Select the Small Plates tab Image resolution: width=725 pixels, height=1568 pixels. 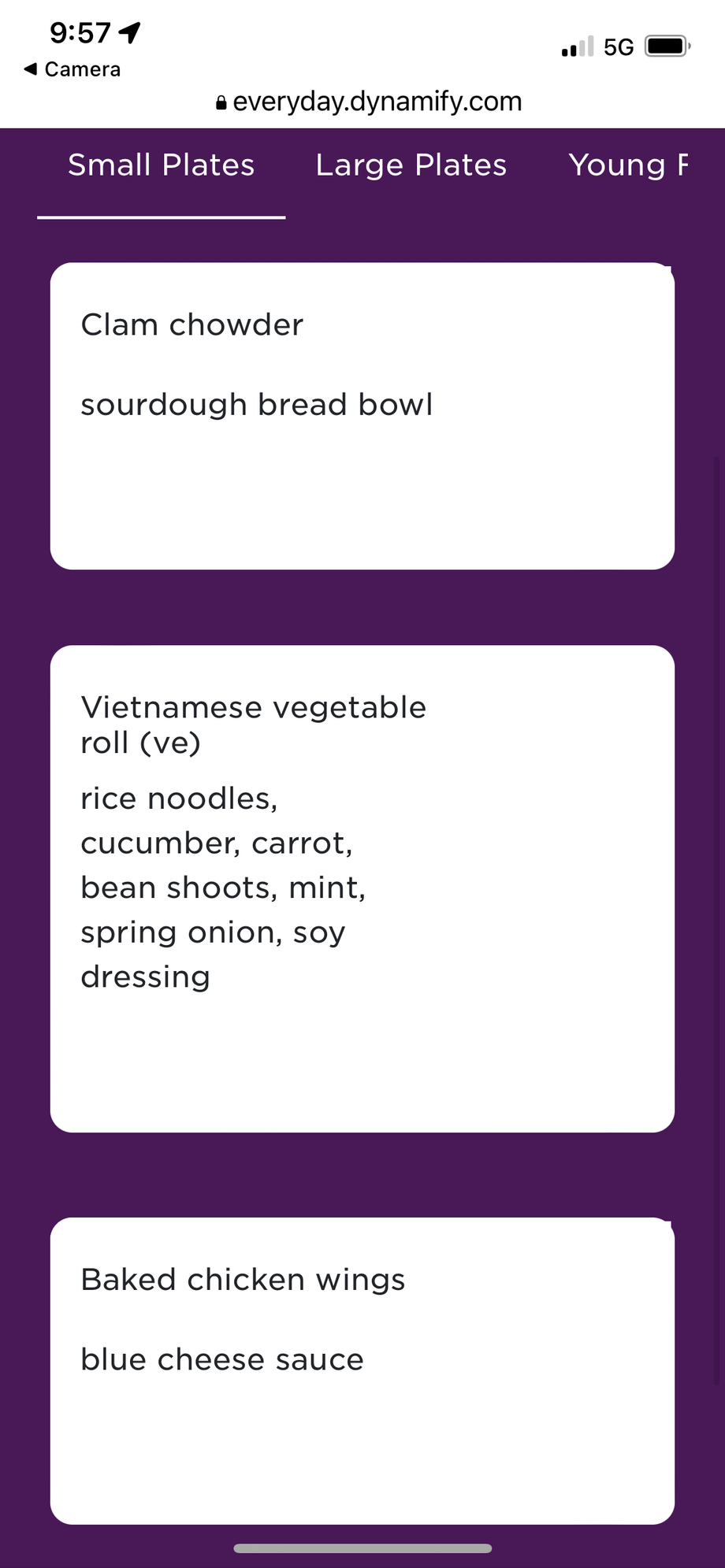[x=162, y=165]
